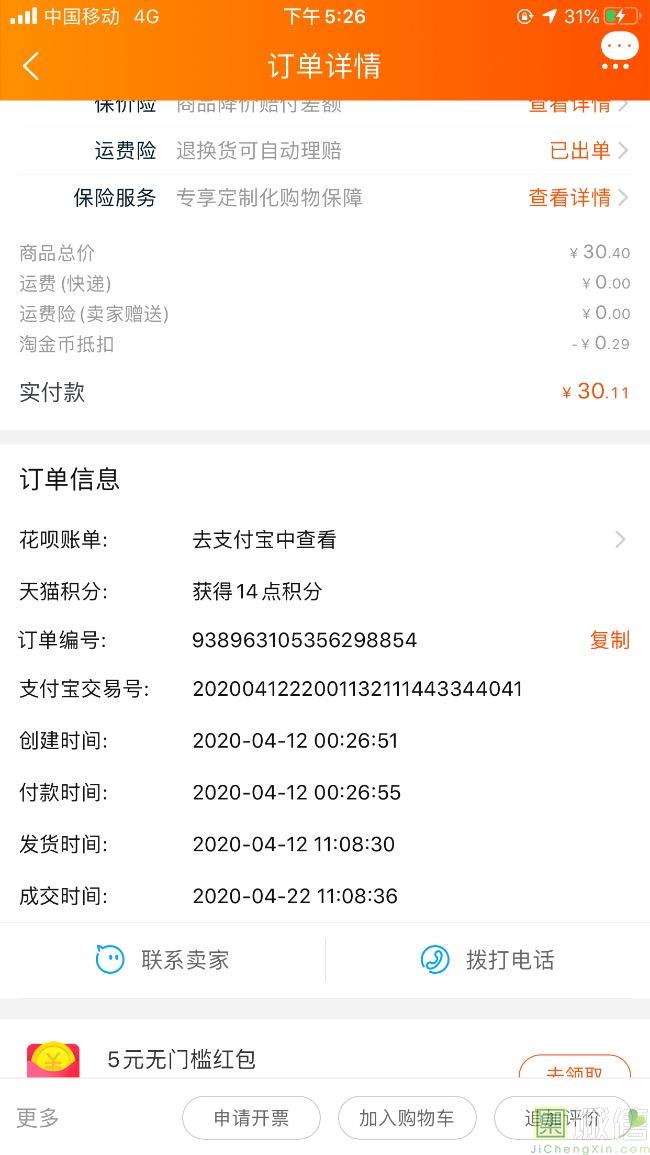This screenshot has width=650, height=1155.
Task: Tap 拨打电话 to call seller
Action: (x=487, y=960)
